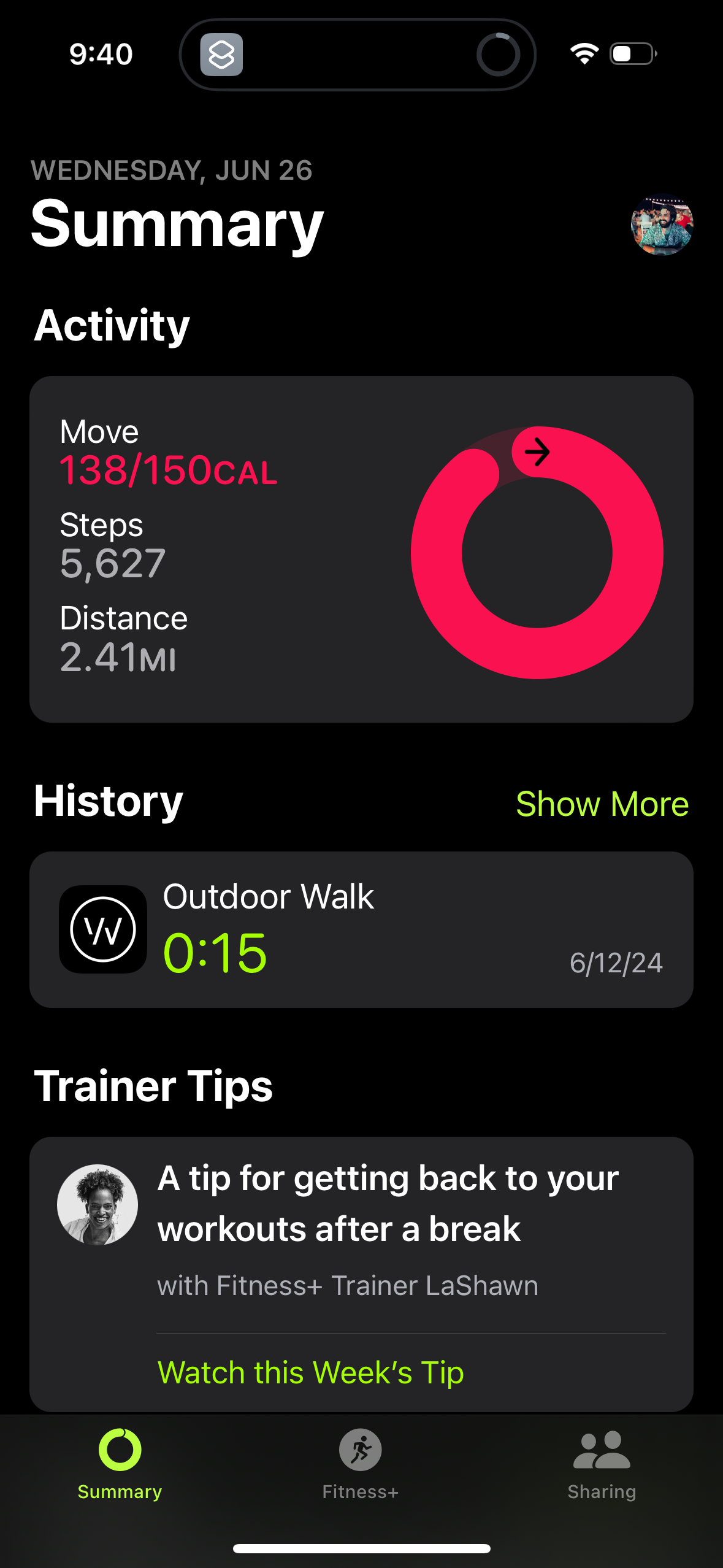Tap the battery indicator
The image size is (723, 1568).
tap(631, 54)
